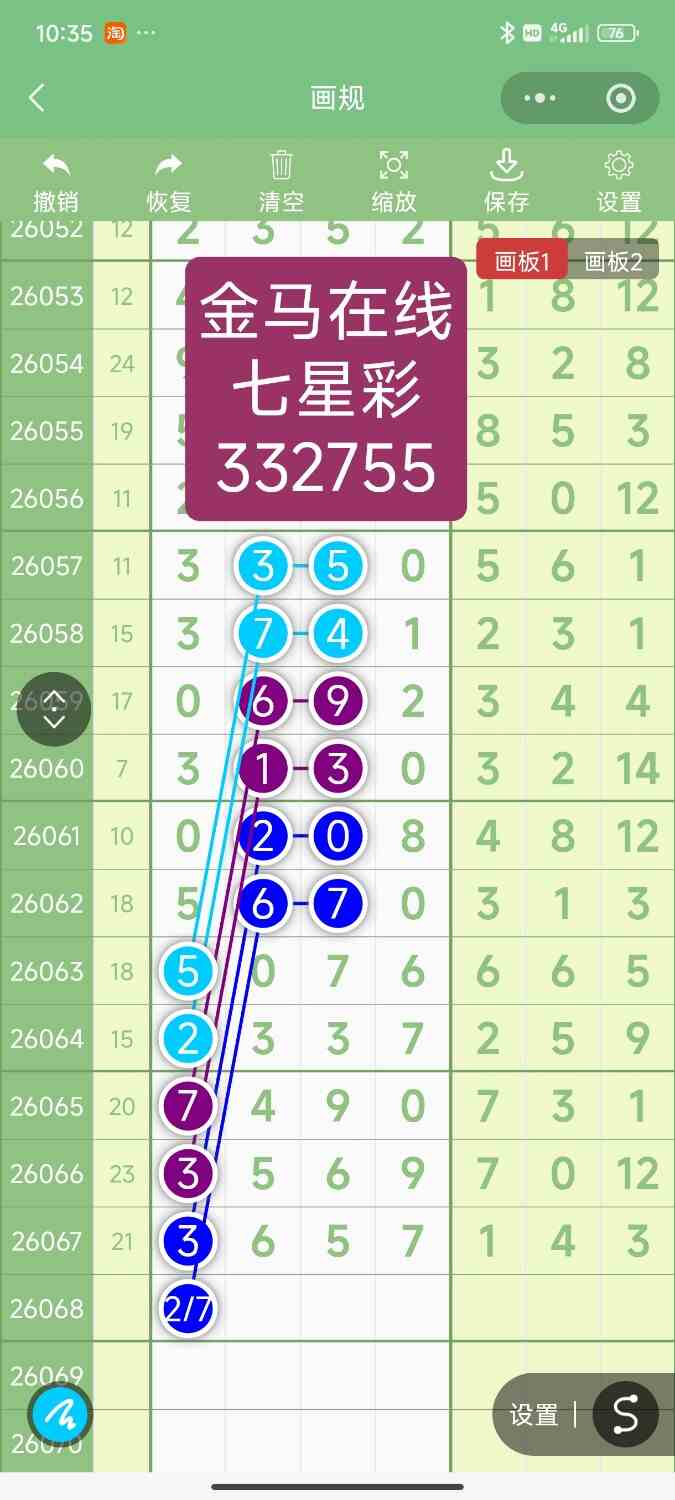Undo the last drawing with 撤销
This screenshot has height=1500, width=675.
click(56, 182)
